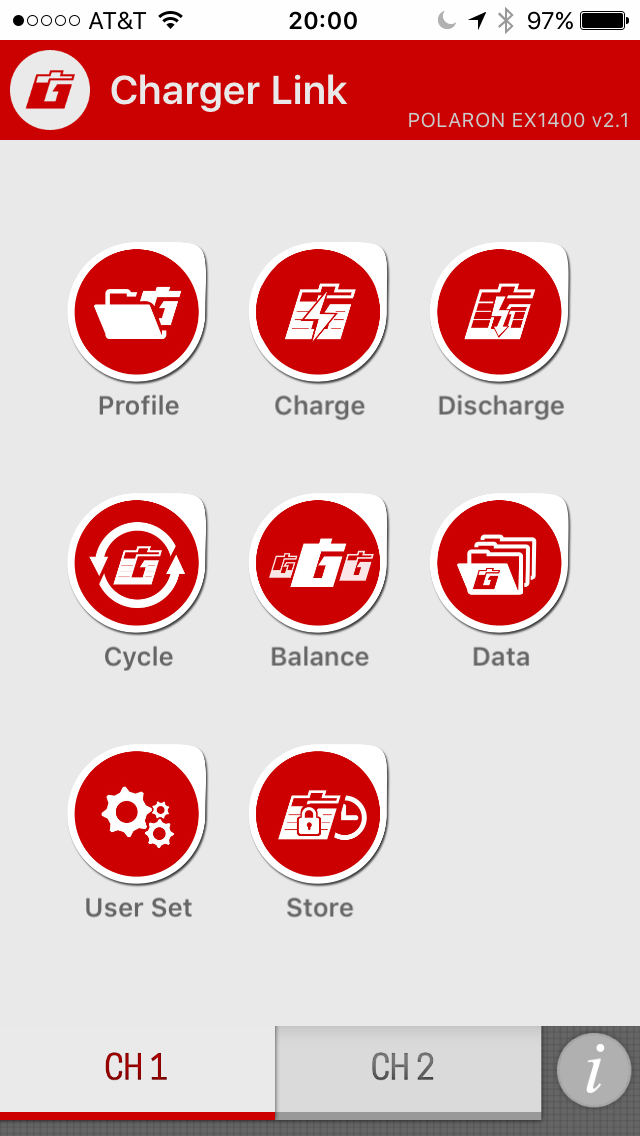Open the Balance function
The width and height of the screenshot is (640, 1136).
(318, 564)
